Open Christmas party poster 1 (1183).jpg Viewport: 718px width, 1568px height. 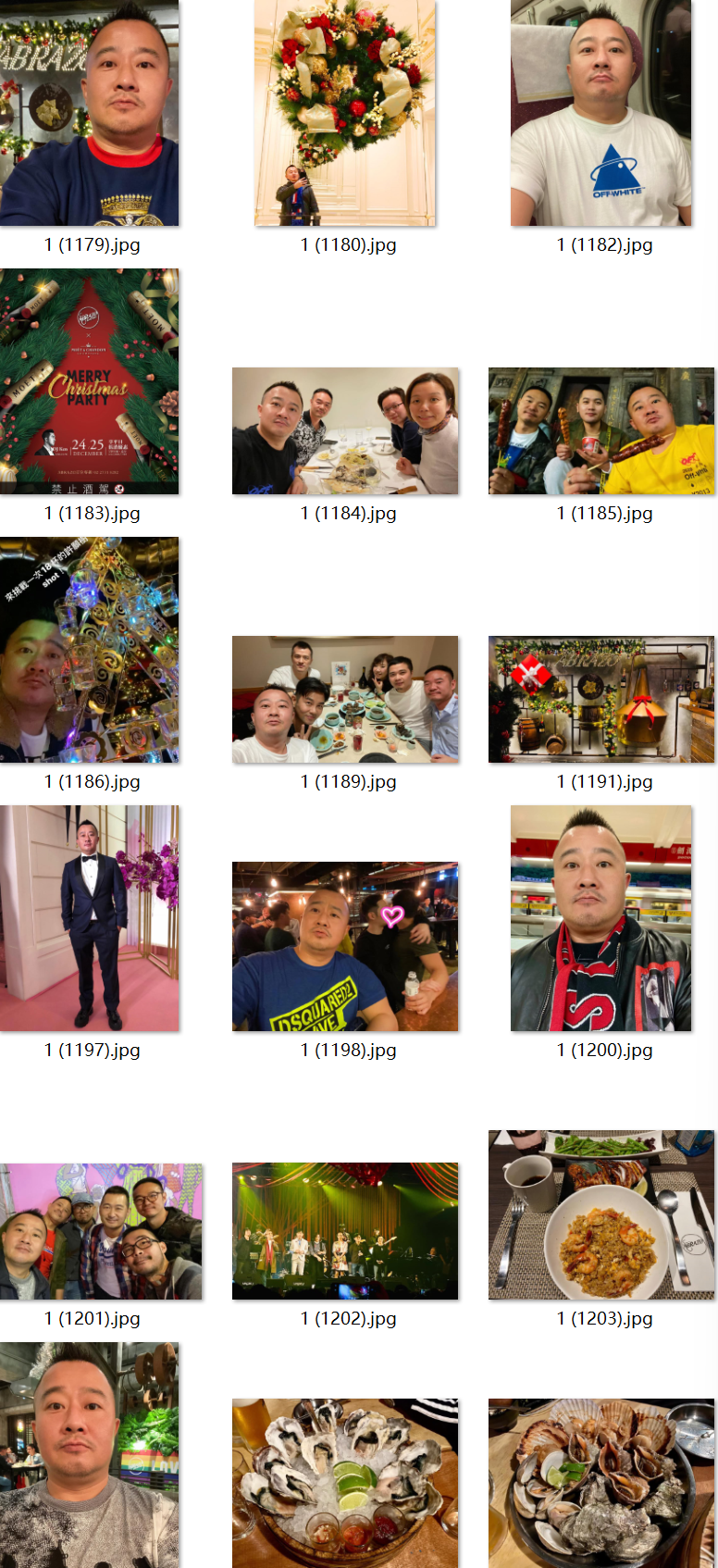90,381
